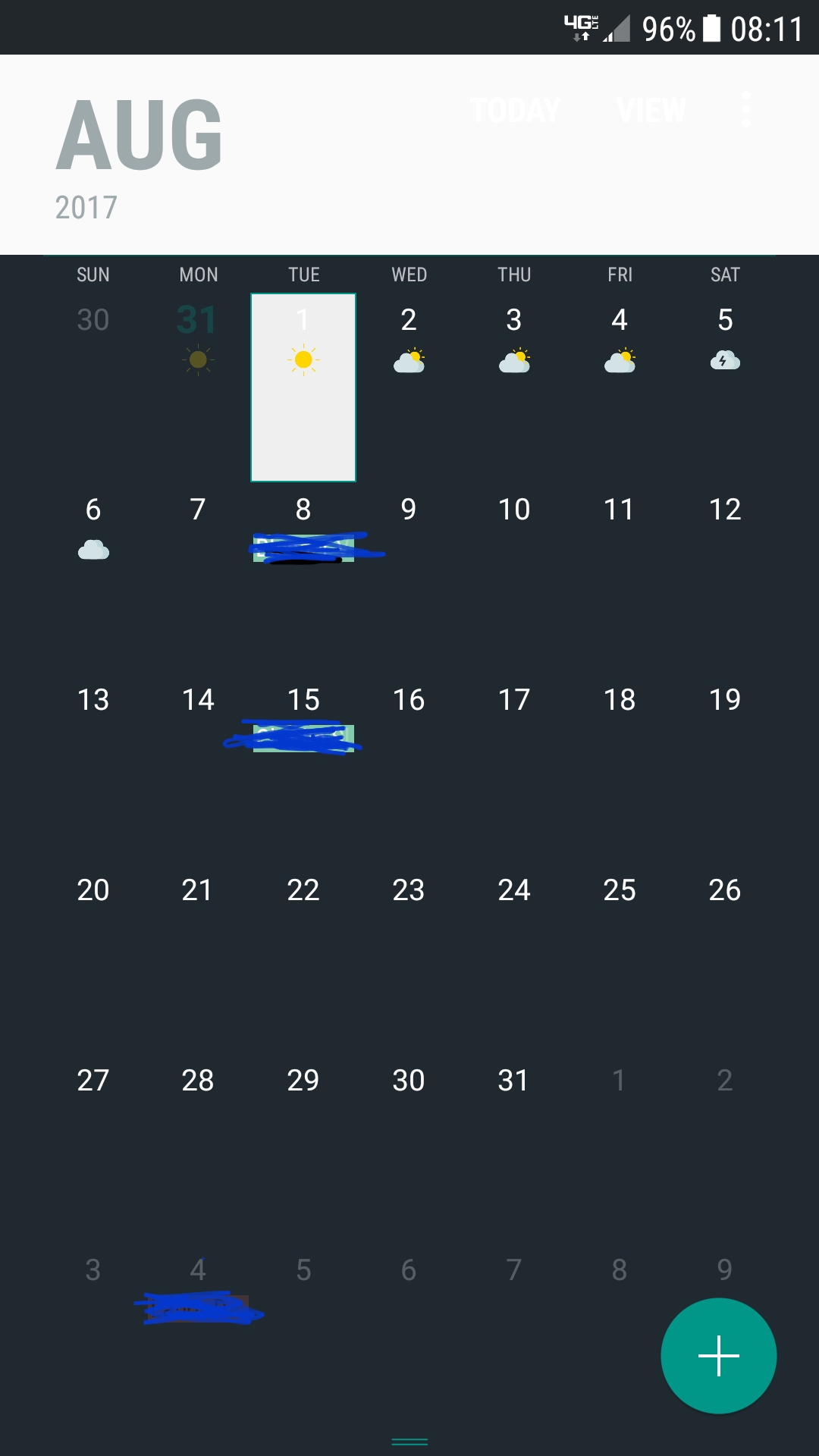Open July 31 in Monday column
Screen dimensions: 819x1456
coord(198,388)
